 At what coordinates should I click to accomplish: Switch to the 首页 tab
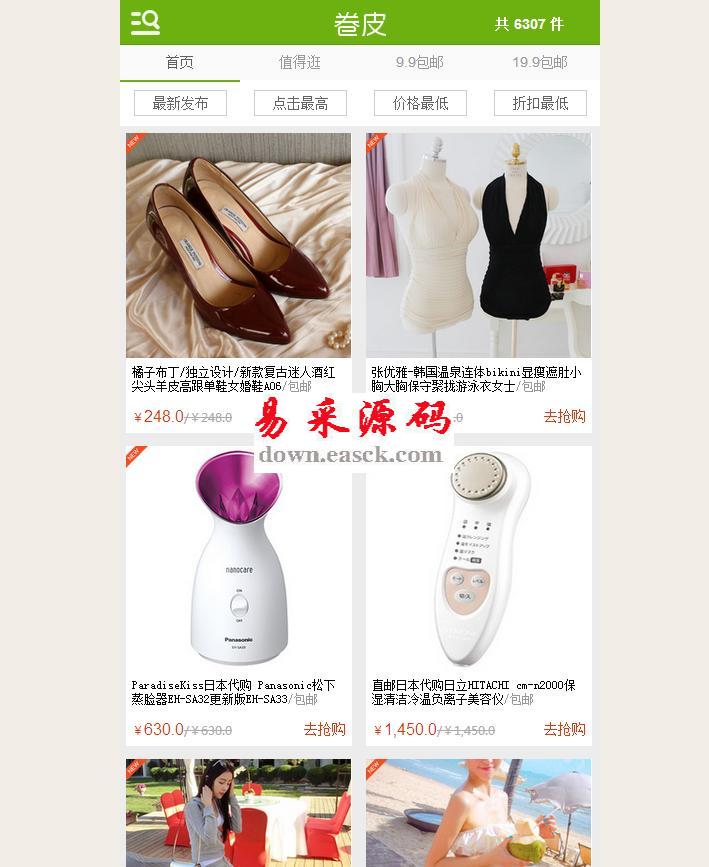pos(180,62)
